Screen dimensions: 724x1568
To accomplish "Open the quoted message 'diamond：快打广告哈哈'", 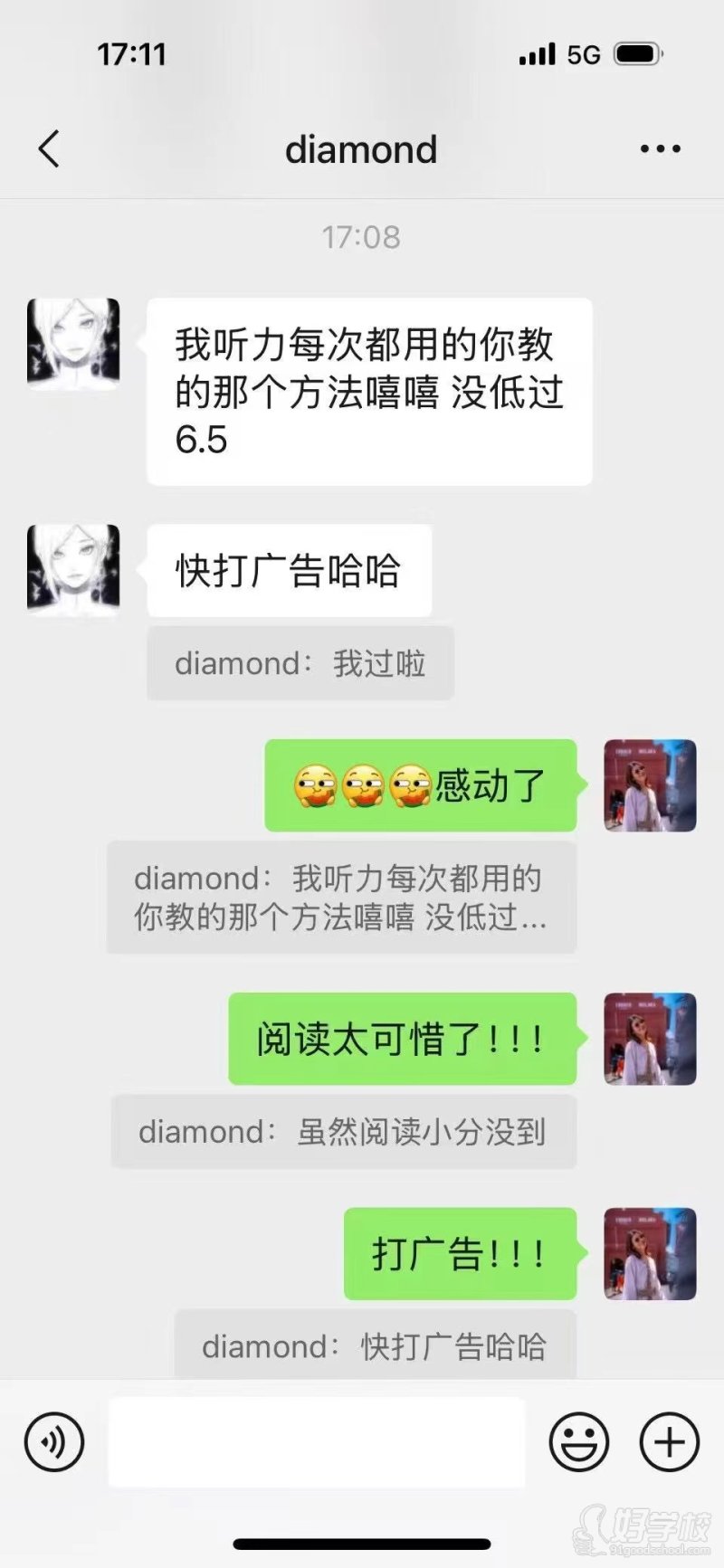I will [375, 1347].
